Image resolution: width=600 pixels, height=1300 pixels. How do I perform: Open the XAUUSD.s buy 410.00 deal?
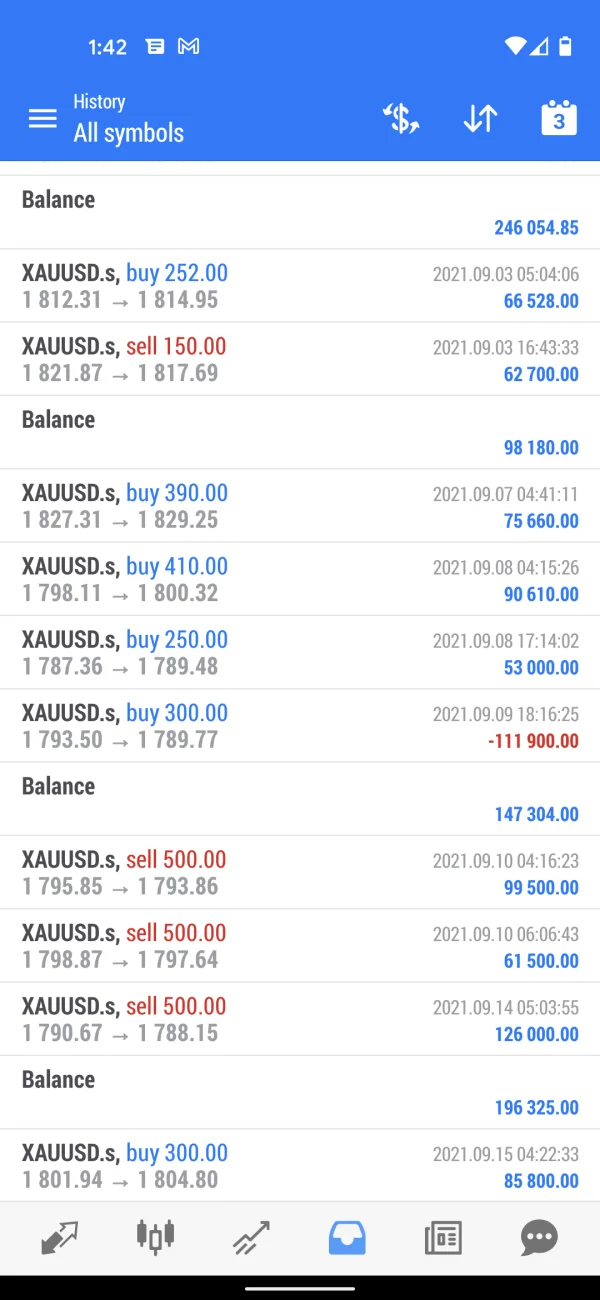[x=300, y=579]
